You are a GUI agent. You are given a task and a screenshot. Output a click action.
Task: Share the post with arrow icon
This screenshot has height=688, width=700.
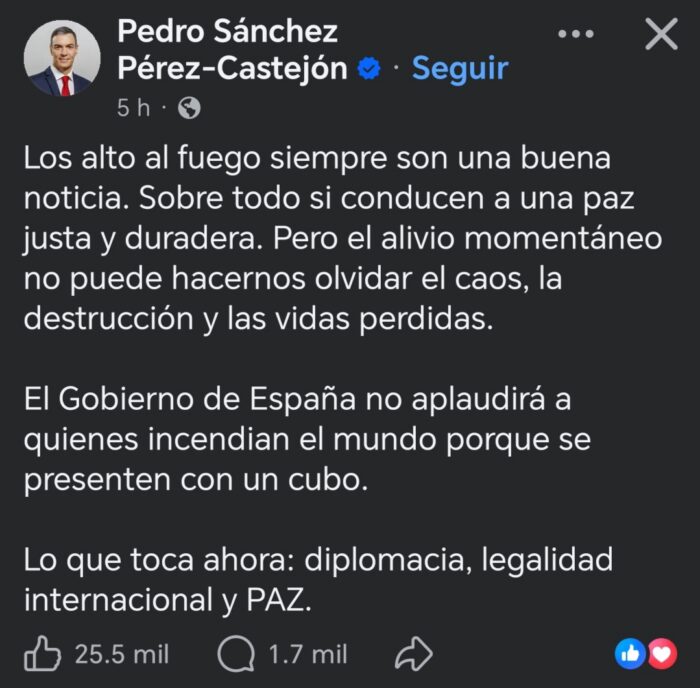pyautogui.click(x=413, y=655)
